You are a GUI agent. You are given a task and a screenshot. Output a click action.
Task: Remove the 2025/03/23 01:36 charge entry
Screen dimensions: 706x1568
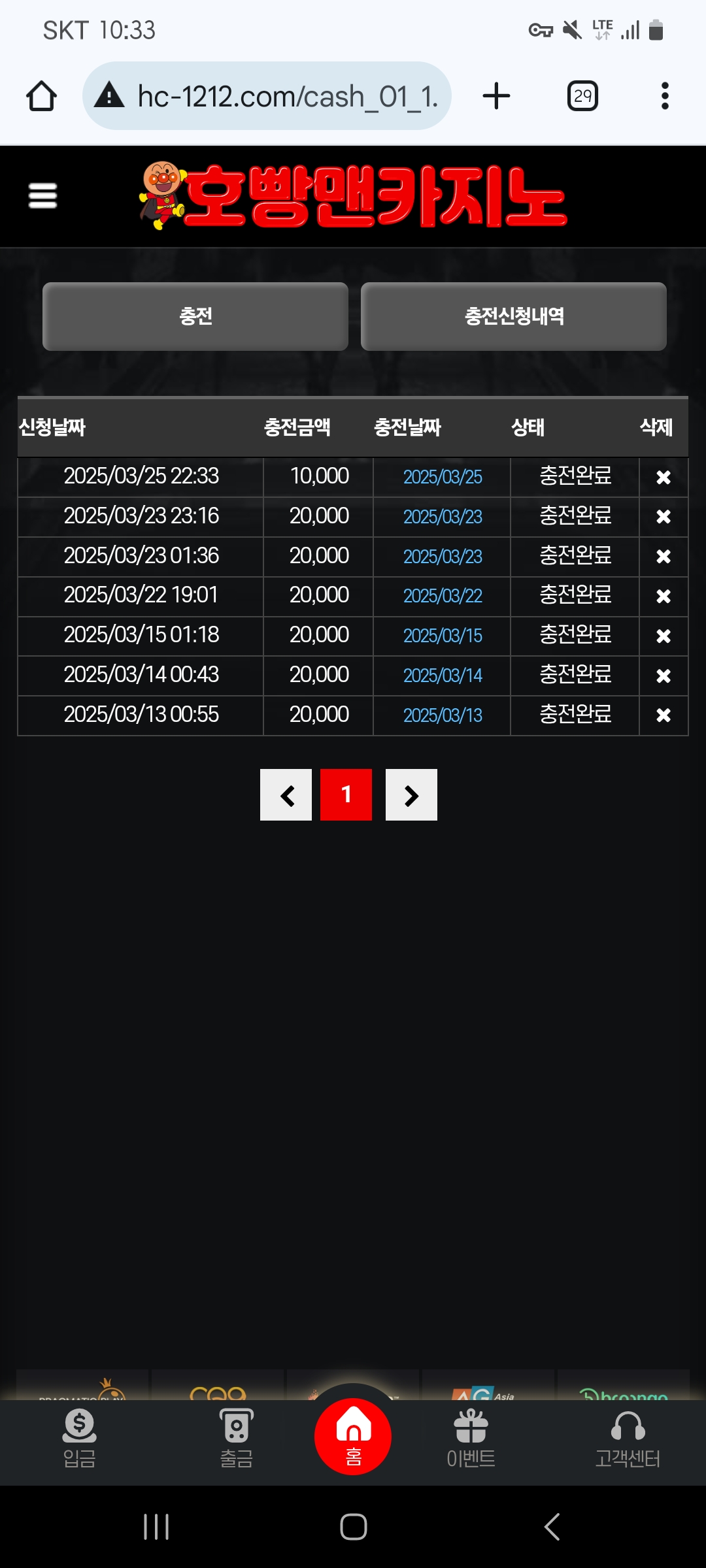coord(664,557)
